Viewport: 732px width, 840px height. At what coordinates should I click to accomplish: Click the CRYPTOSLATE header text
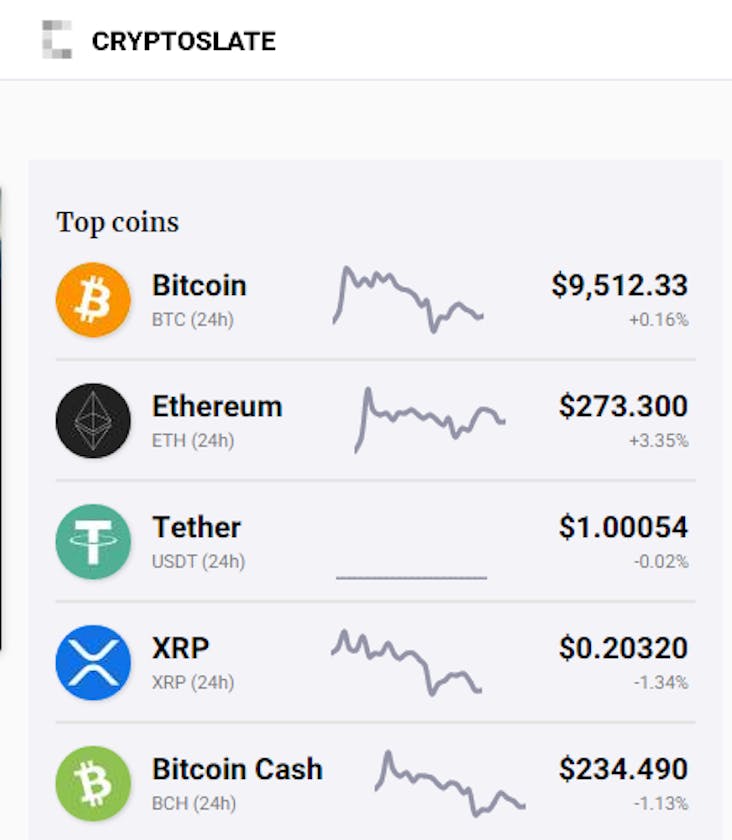[183, 41]
